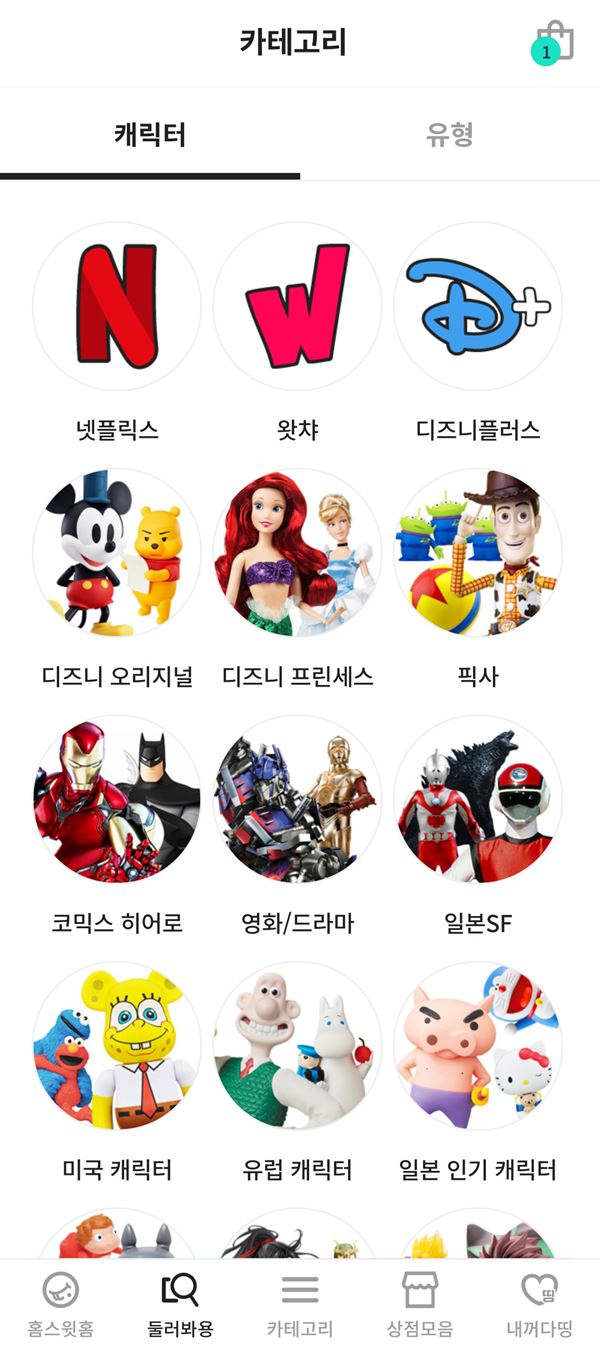Go to the 홈스윗홈 tab
Viewport: 600px width, 1349px height.
coord(60,1304)
